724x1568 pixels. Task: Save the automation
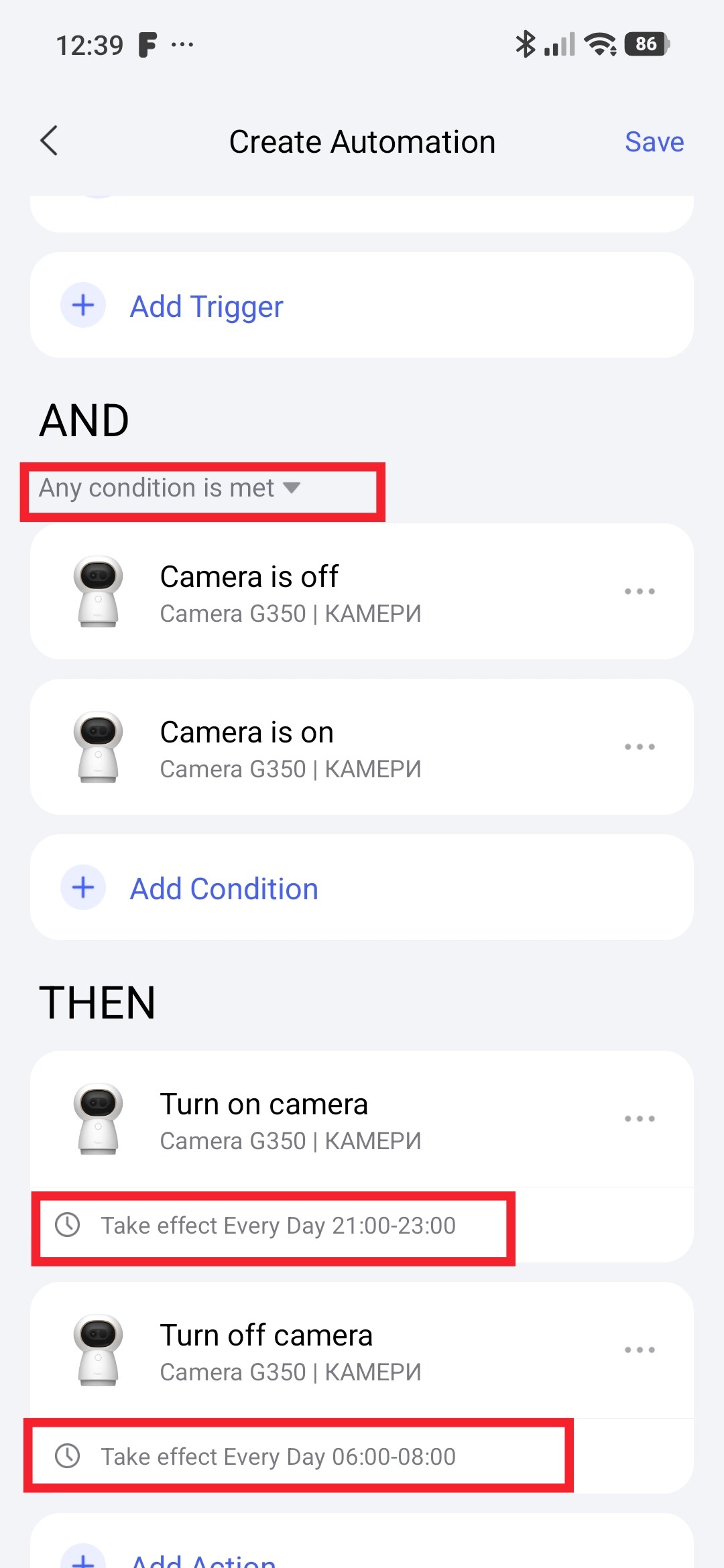coord(654,142)
